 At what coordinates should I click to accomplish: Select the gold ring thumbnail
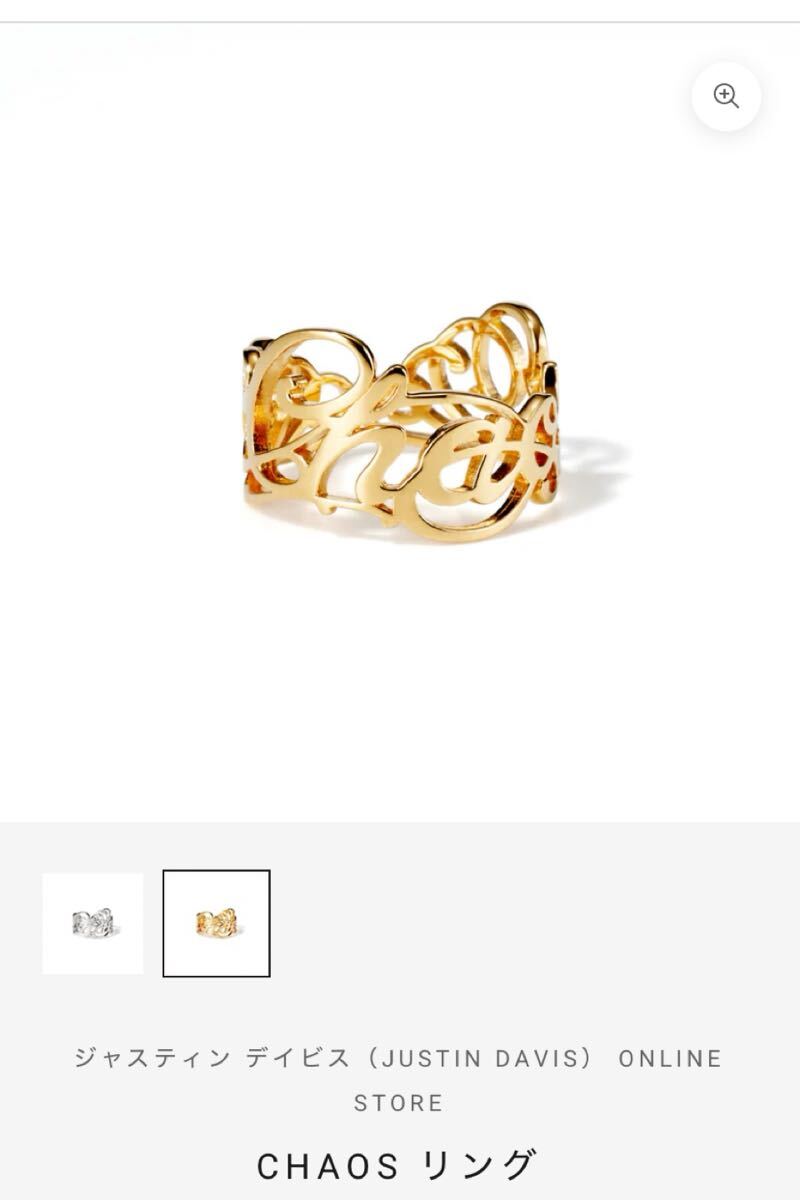coord(216,923)
